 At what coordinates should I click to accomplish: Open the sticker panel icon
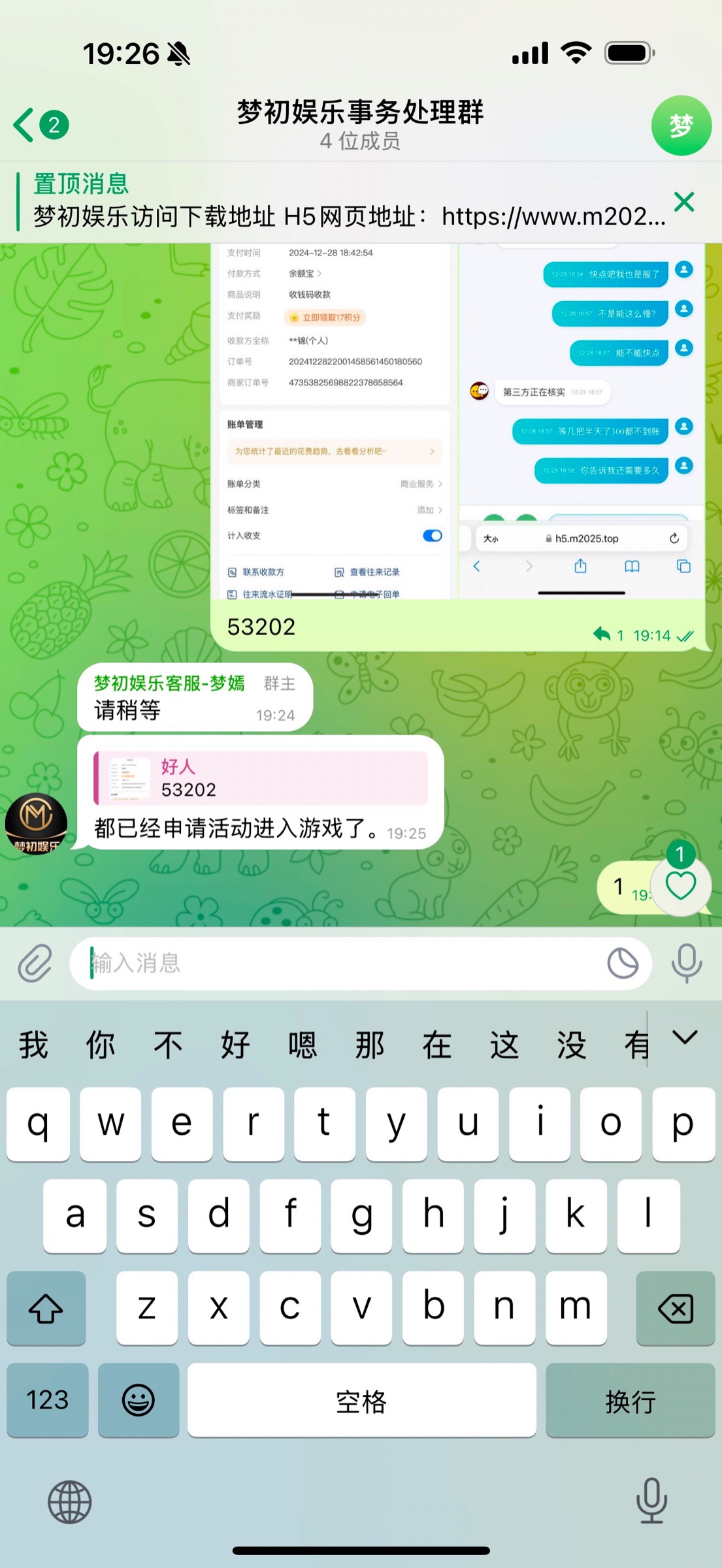[x=622, y=963]
